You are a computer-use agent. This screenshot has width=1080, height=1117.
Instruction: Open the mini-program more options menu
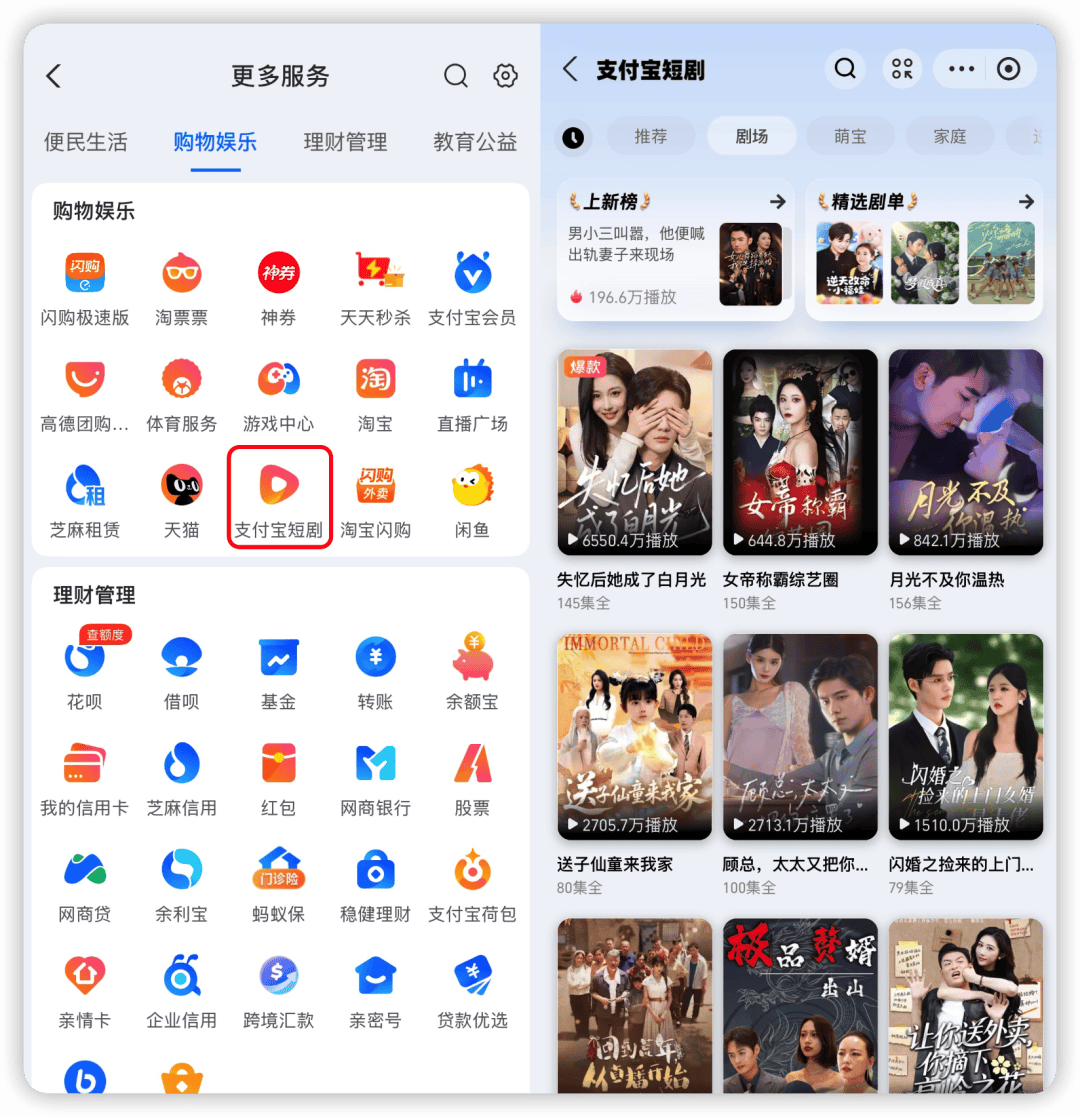pos(961,69)
